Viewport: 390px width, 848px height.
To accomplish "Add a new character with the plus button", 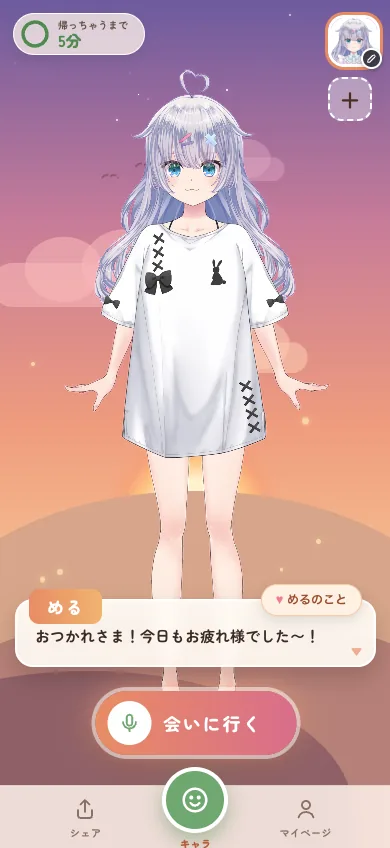I will click(x=351, y=101).
